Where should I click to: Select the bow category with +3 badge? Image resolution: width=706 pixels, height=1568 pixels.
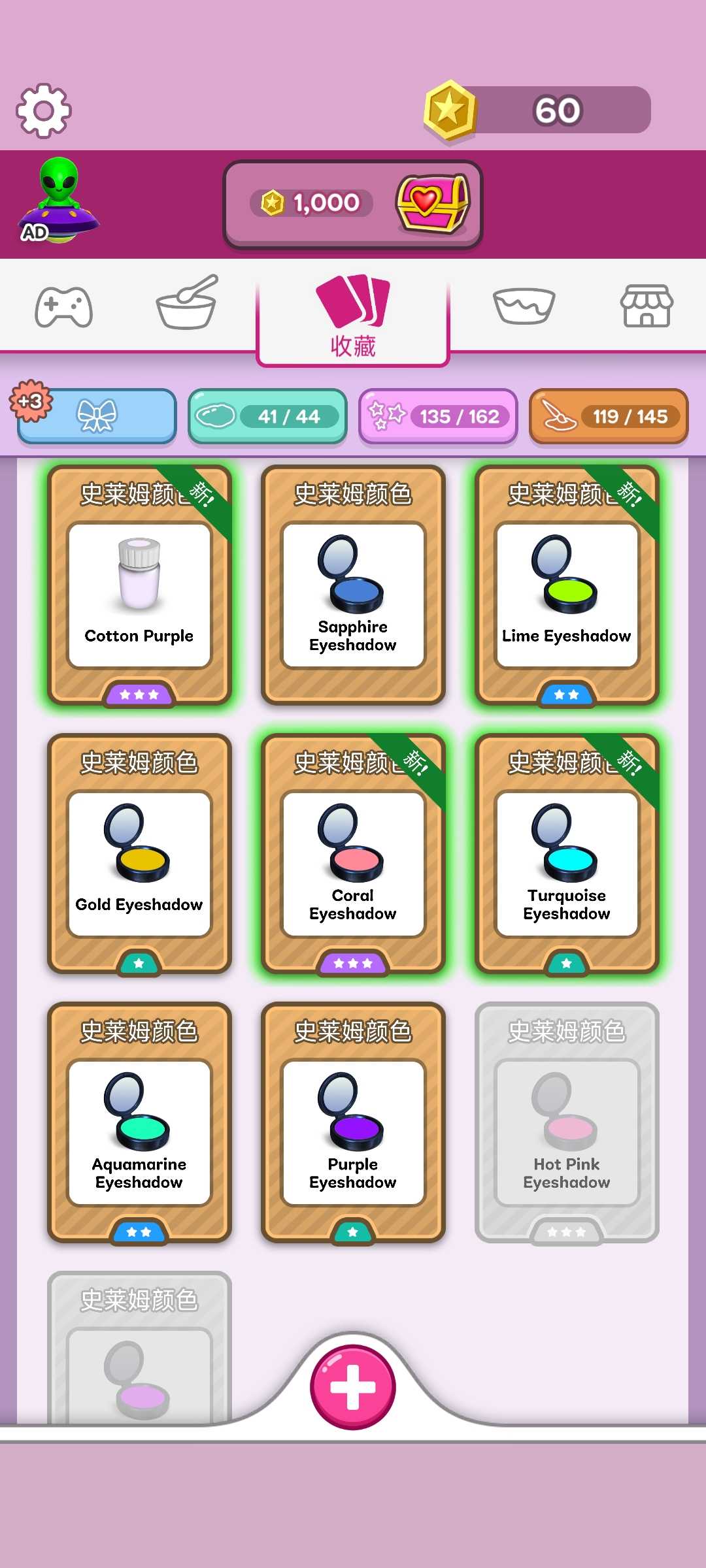[97, 416]
